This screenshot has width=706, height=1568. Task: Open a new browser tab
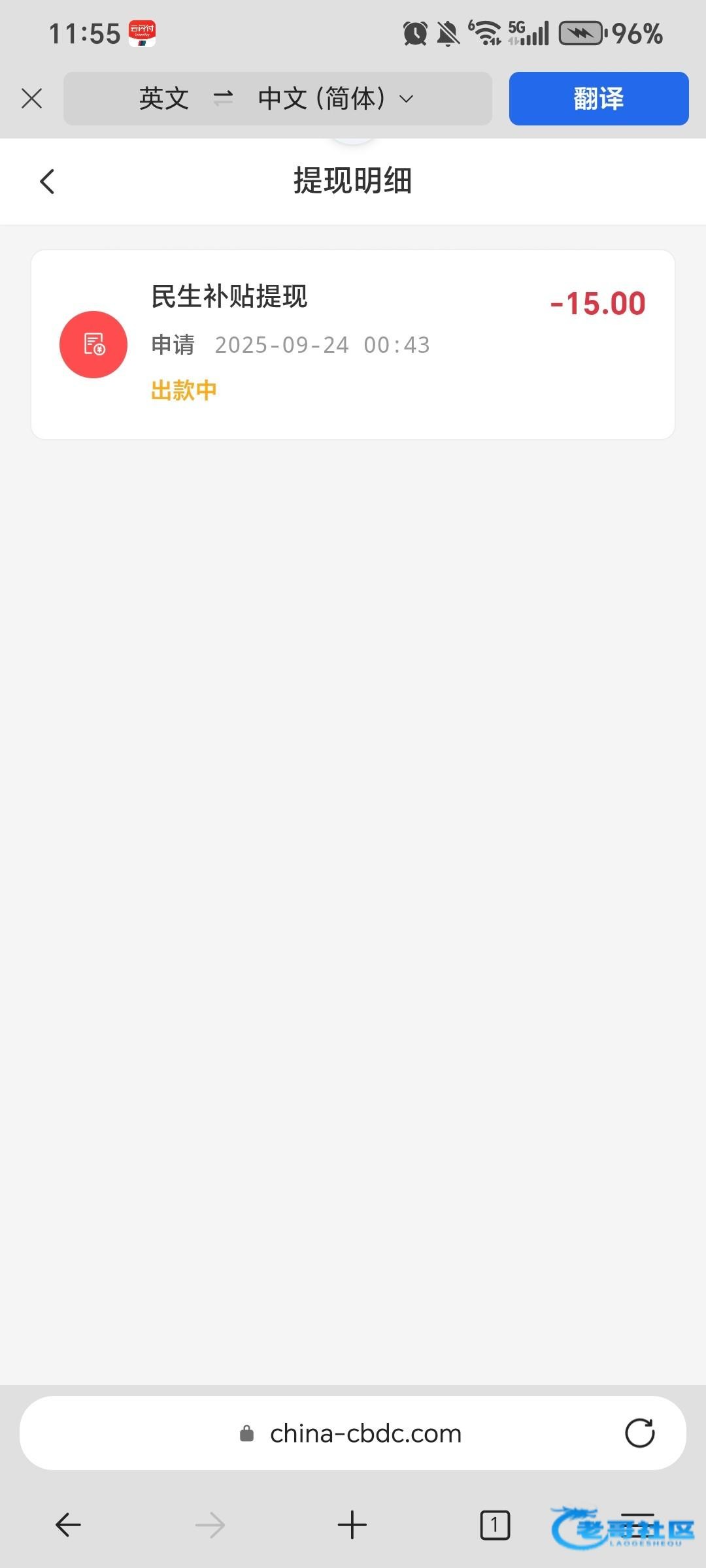coord(352,1526)
